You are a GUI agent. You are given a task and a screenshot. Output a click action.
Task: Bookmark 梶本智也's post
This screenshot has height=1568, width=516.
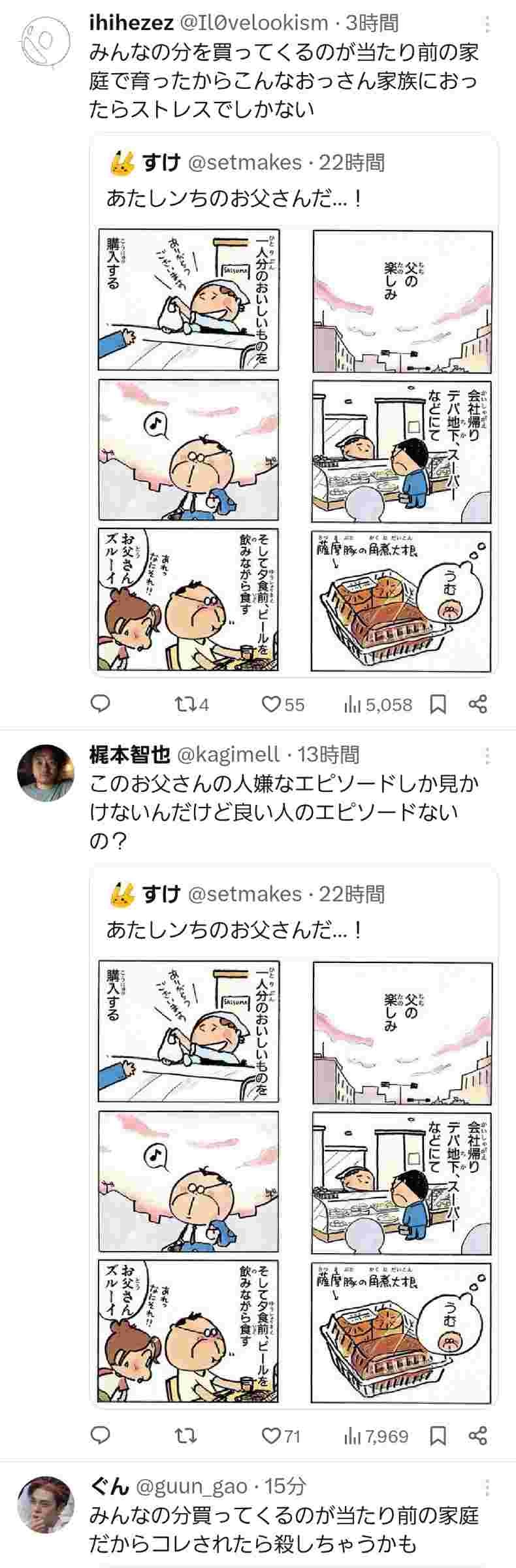pyautogui.click(x=438, y=1436)
